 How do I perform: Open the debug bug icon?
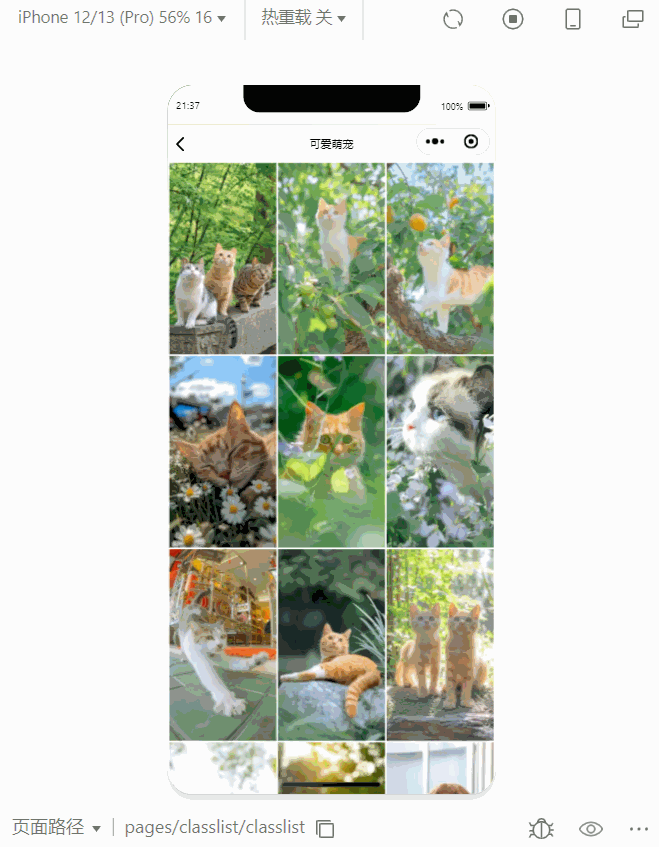point(541,828)
